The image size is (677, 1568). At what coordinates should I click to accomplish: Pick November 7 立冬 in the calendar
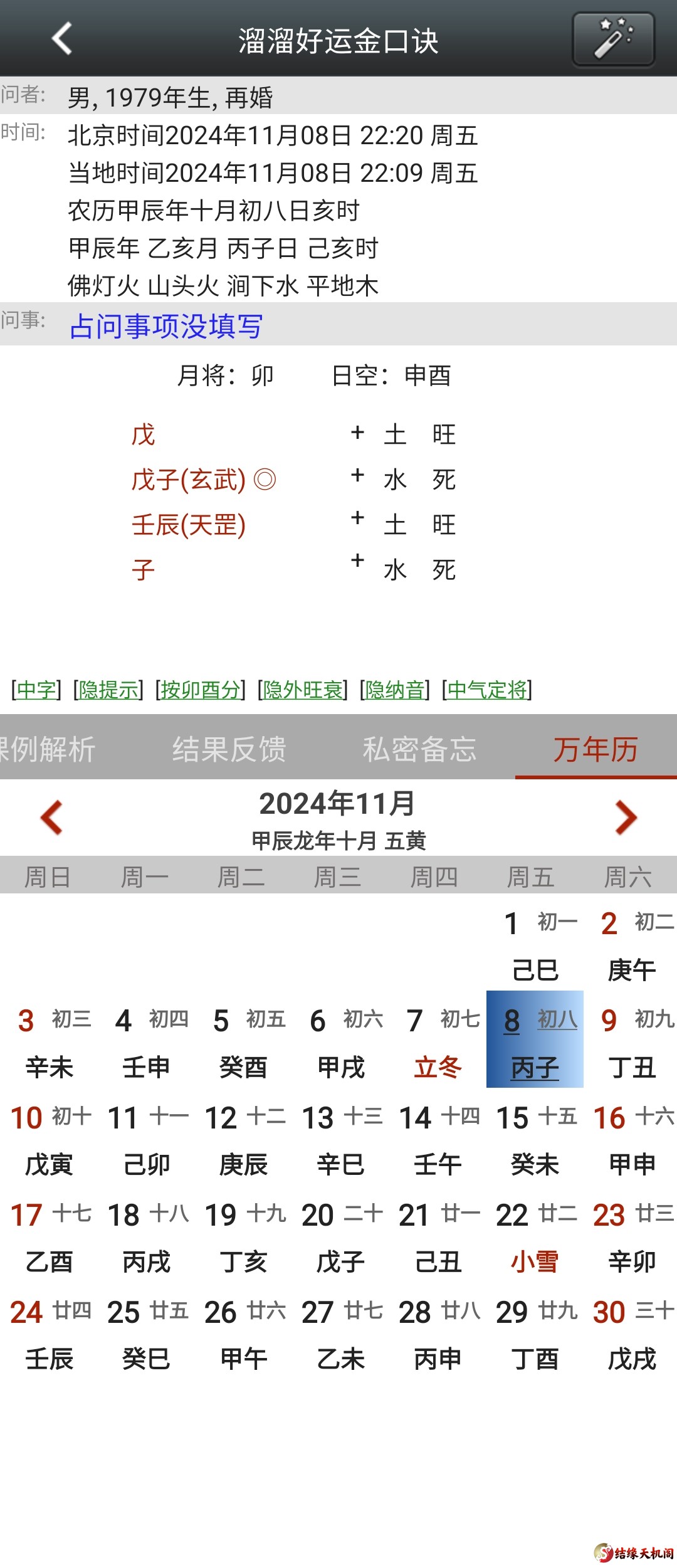click(x=438, y=1039)
